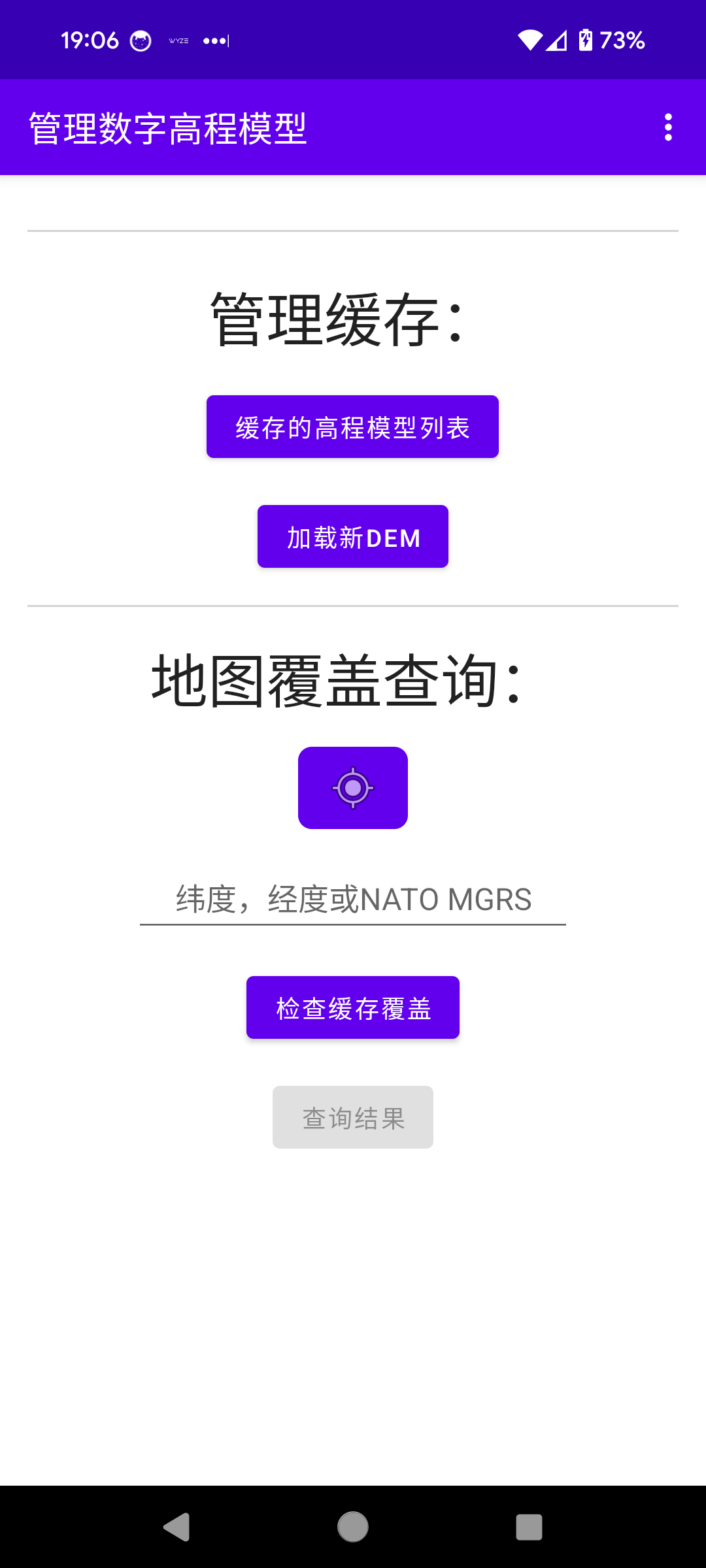Screen dimensions: 706x1568
Task: Go back with the system back button
Action: point(176,1527)
